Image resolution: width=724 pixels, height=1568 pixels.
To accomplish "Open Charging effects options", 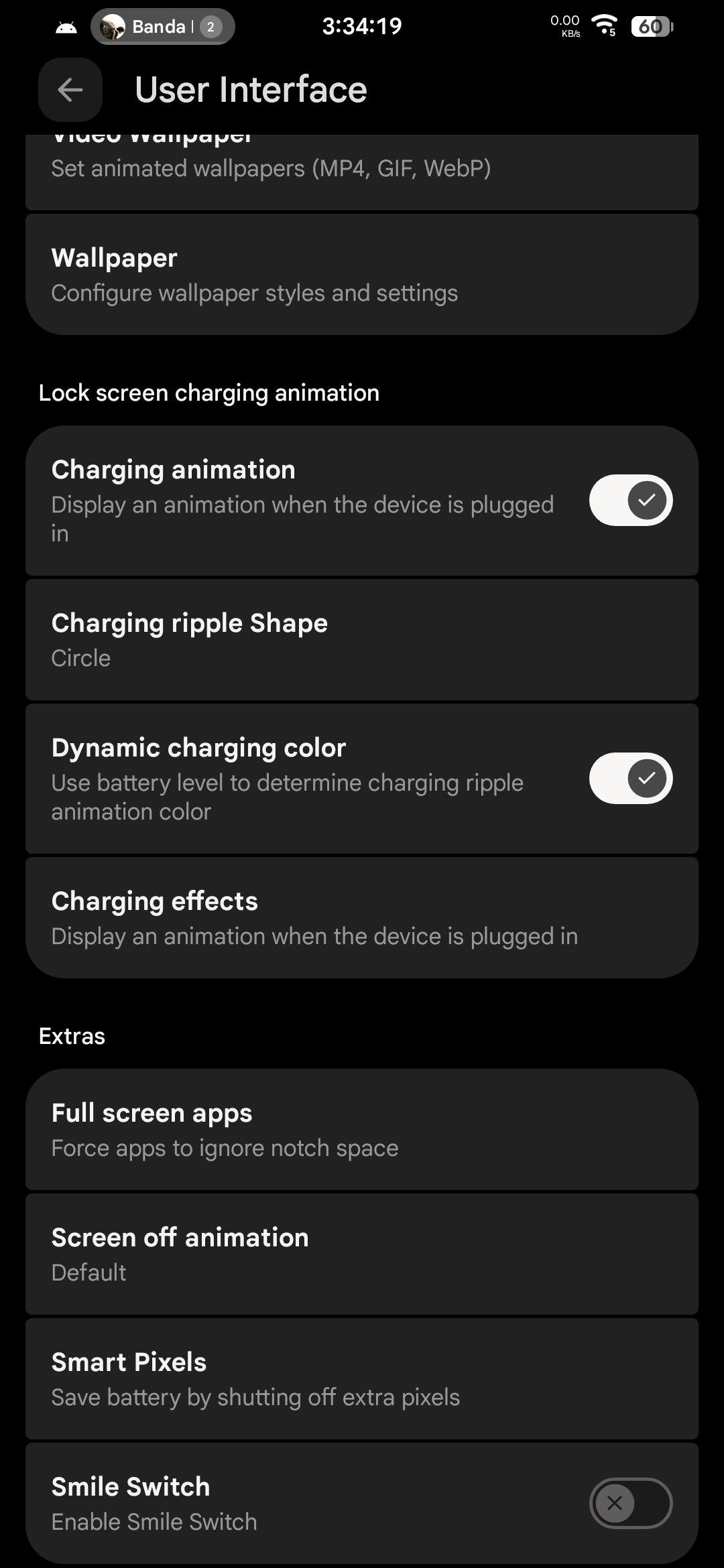I will pyautogui.click(x=362, y=918).
